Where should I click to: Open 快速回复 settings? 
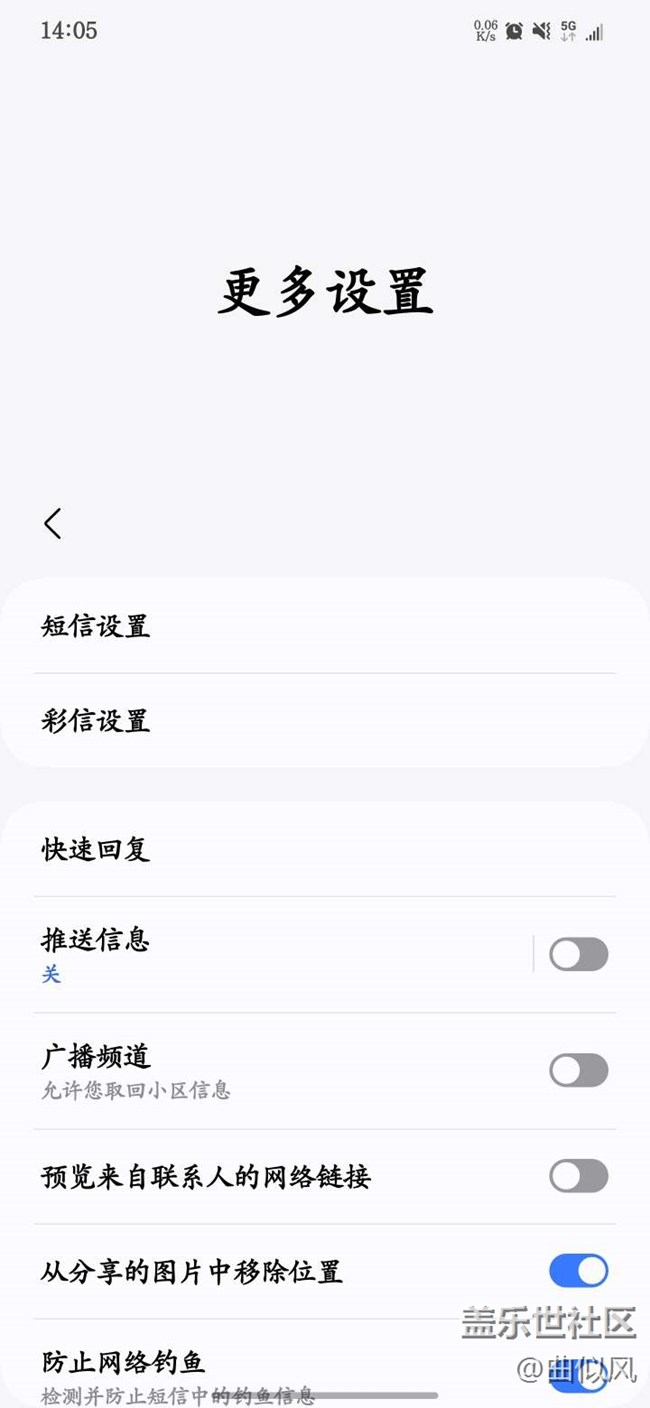pos(96,849)
